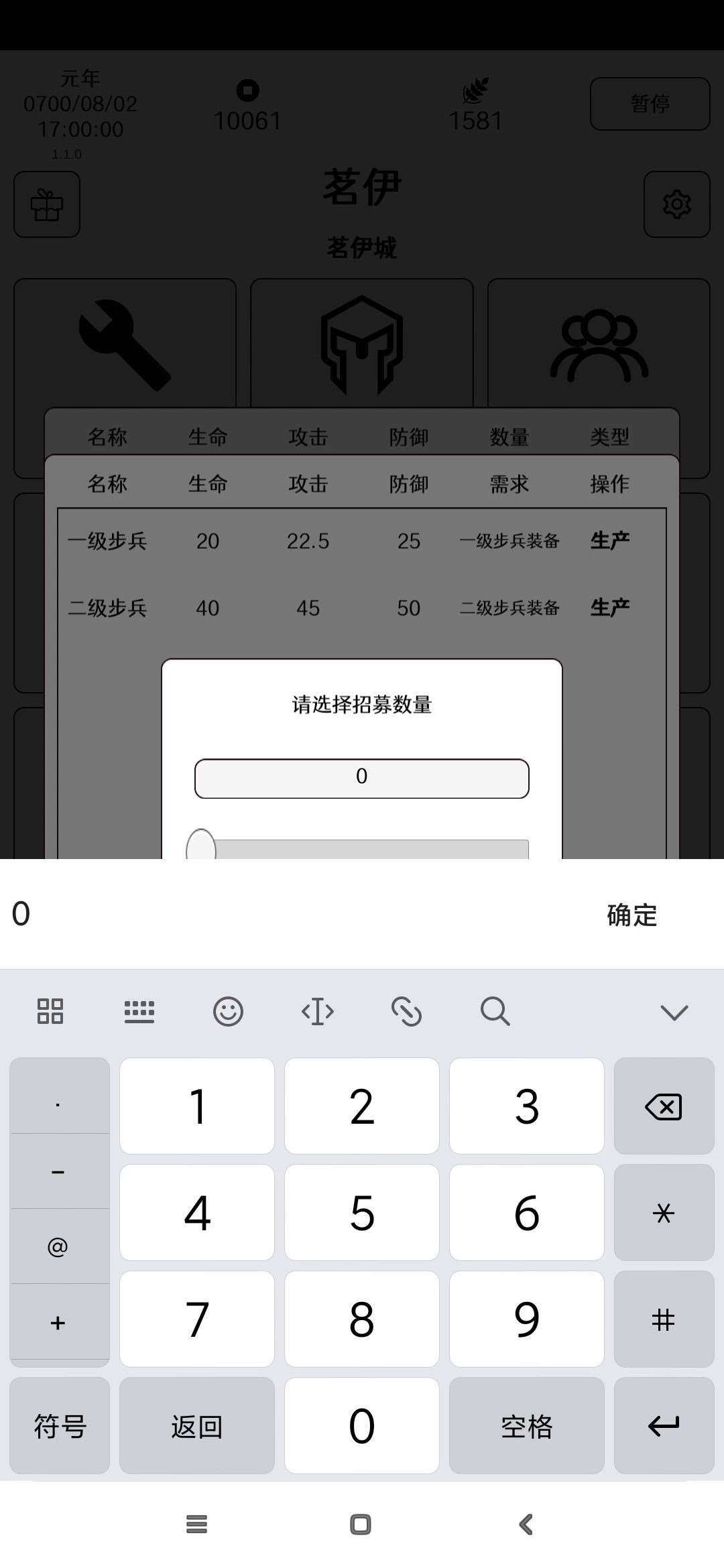
Task: Tap the recruitment quantity slider handle
Action: (201, 846)
